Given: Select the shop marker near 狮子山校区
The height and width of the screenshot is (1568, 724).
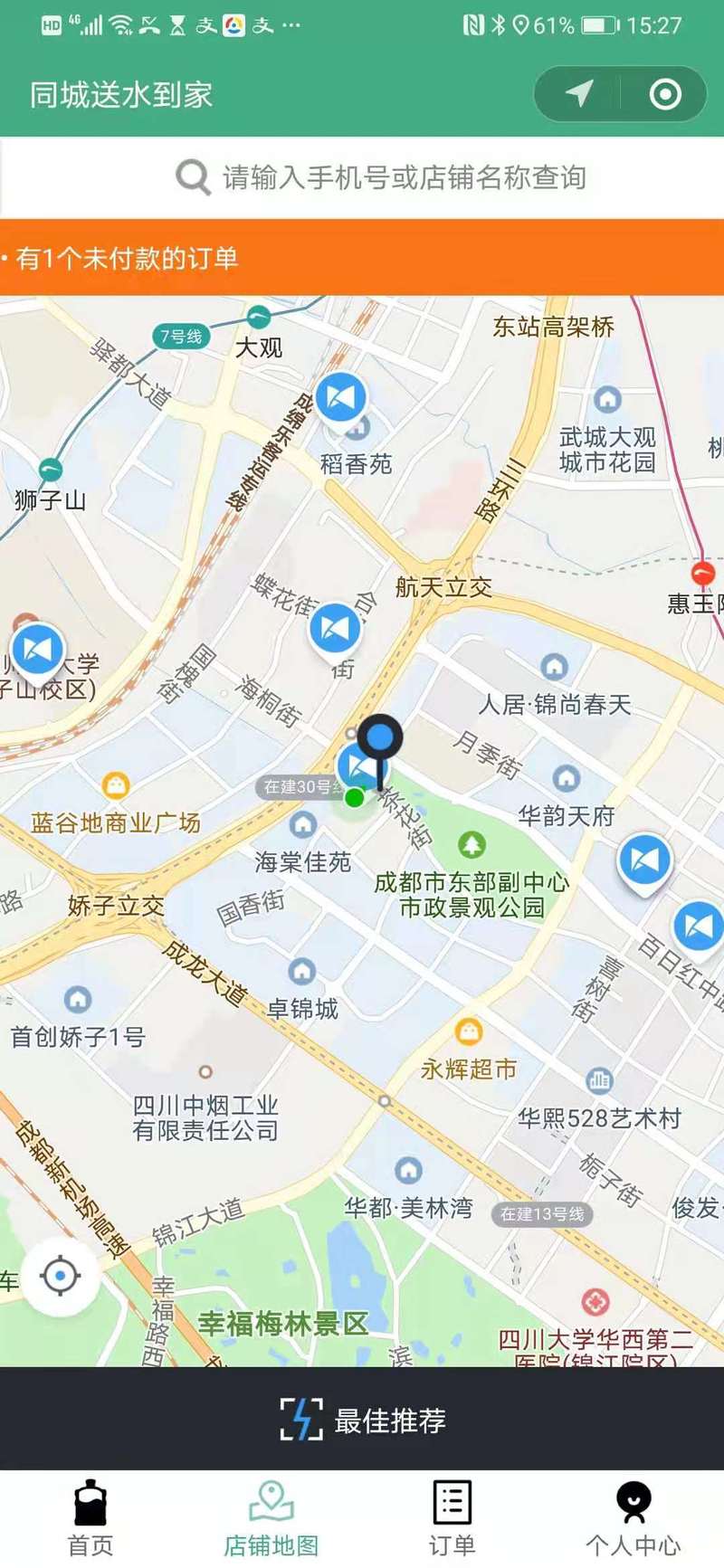Looking at the screenshot, I should [37, 649].
